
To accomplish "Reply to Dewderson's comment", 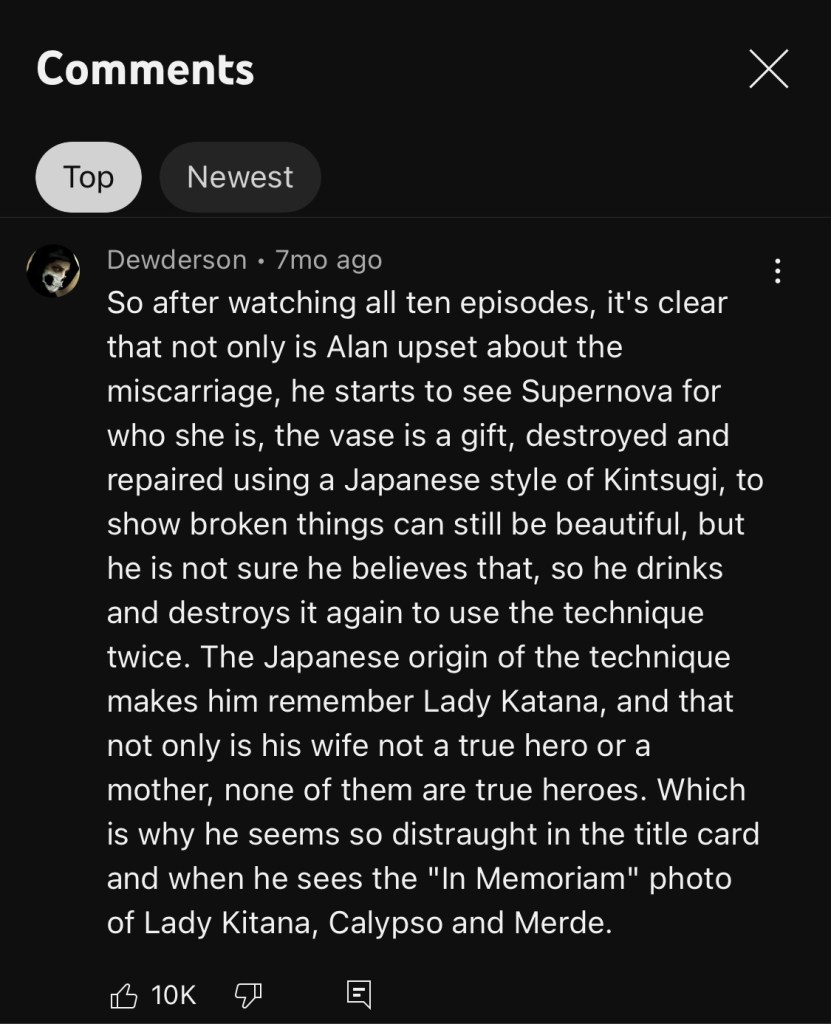I will tap(358, 994).
